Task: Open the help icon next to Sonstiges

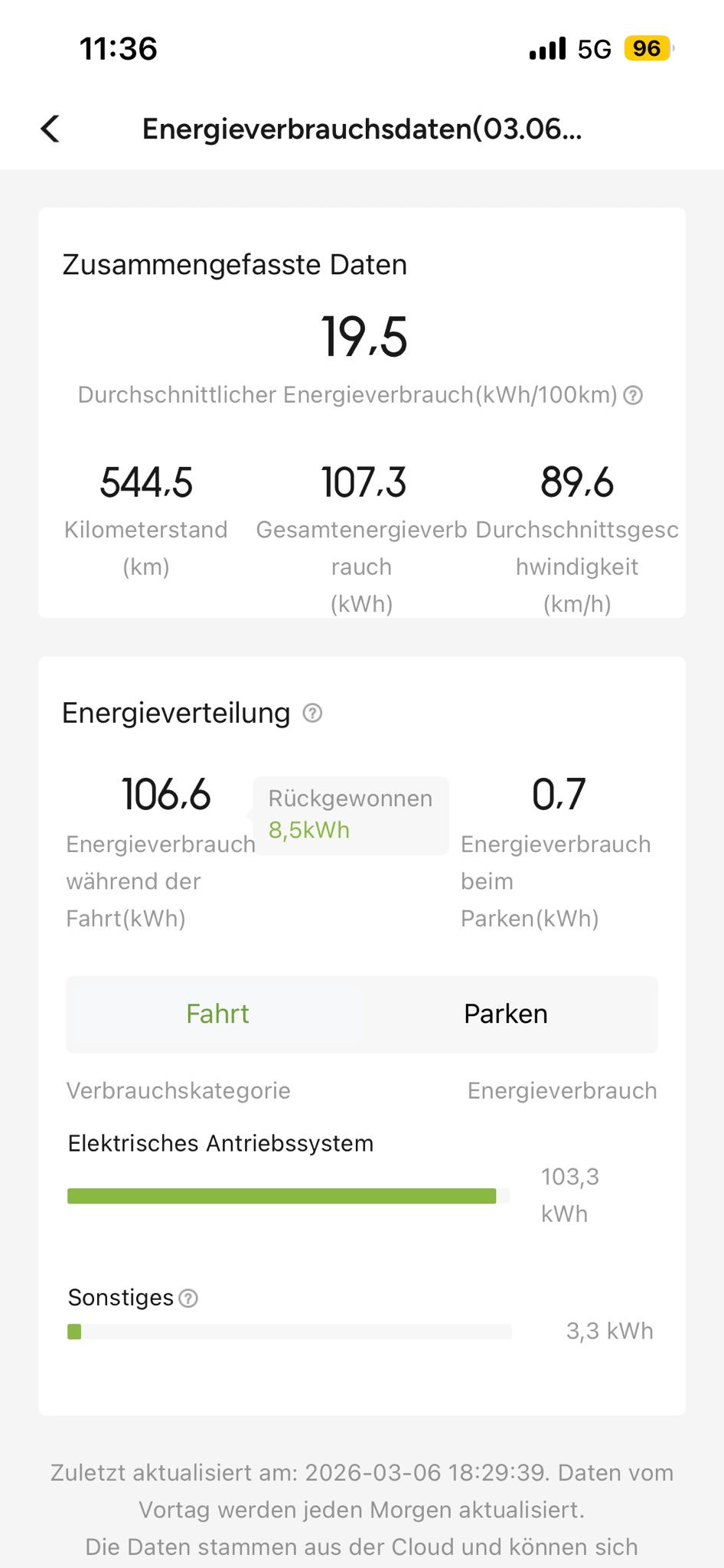Action: tap(188, 1298)
